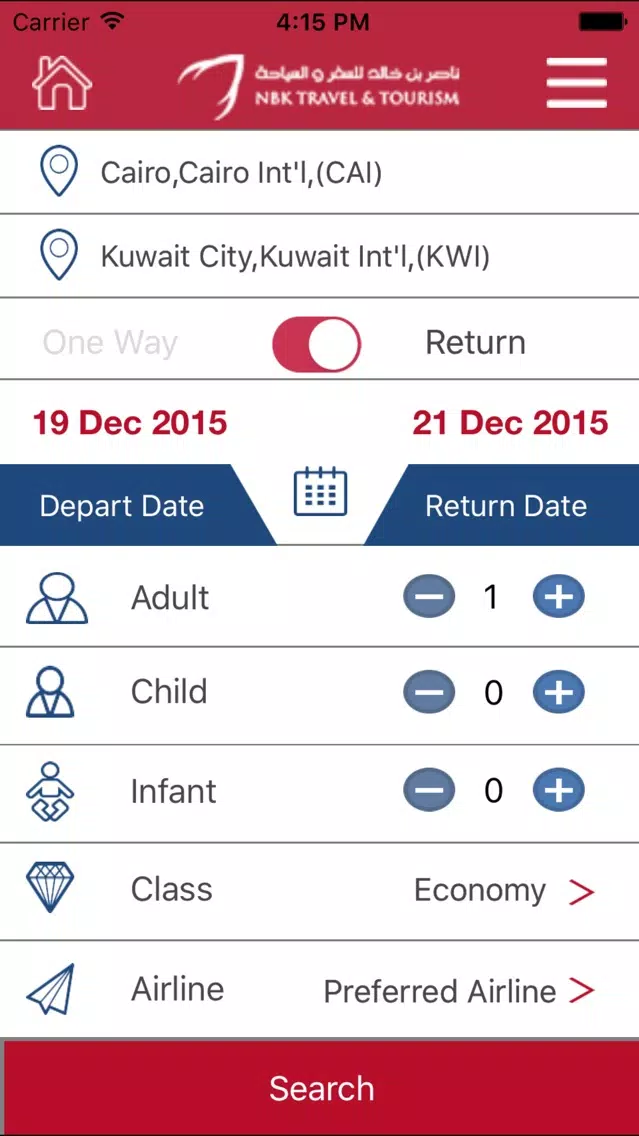
Task: Add one Child passenger
Action: [x=559, y=692]
